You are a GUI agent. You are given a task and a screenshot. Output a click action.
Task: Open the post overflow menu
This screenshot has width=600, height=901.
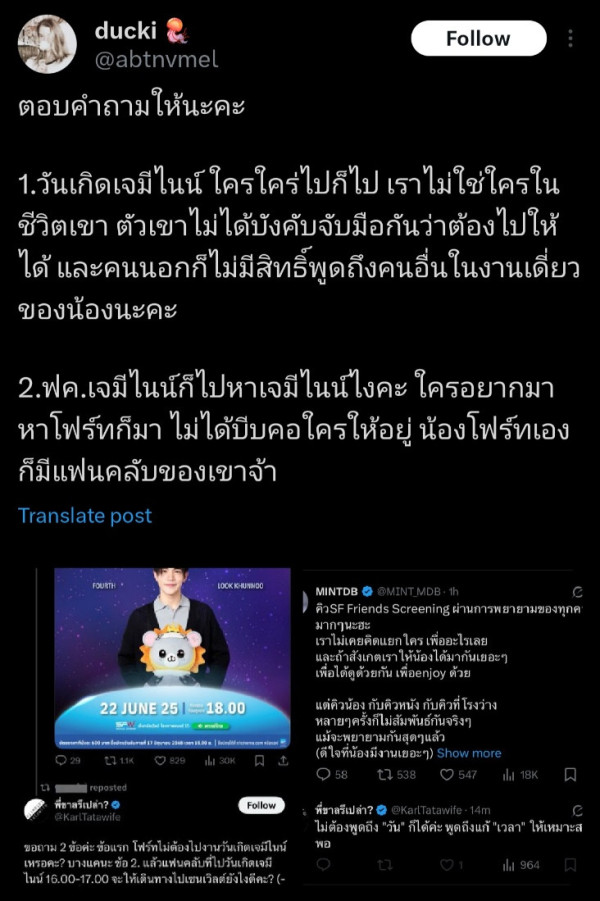coord(571,39)
